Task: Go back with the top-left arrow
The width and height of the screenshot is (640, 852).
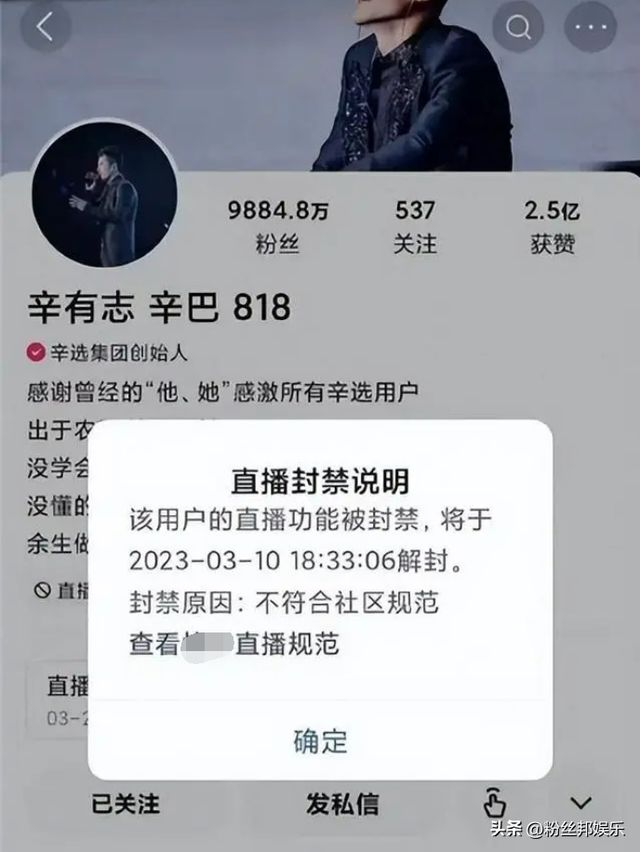Action: tap(46, 27)
